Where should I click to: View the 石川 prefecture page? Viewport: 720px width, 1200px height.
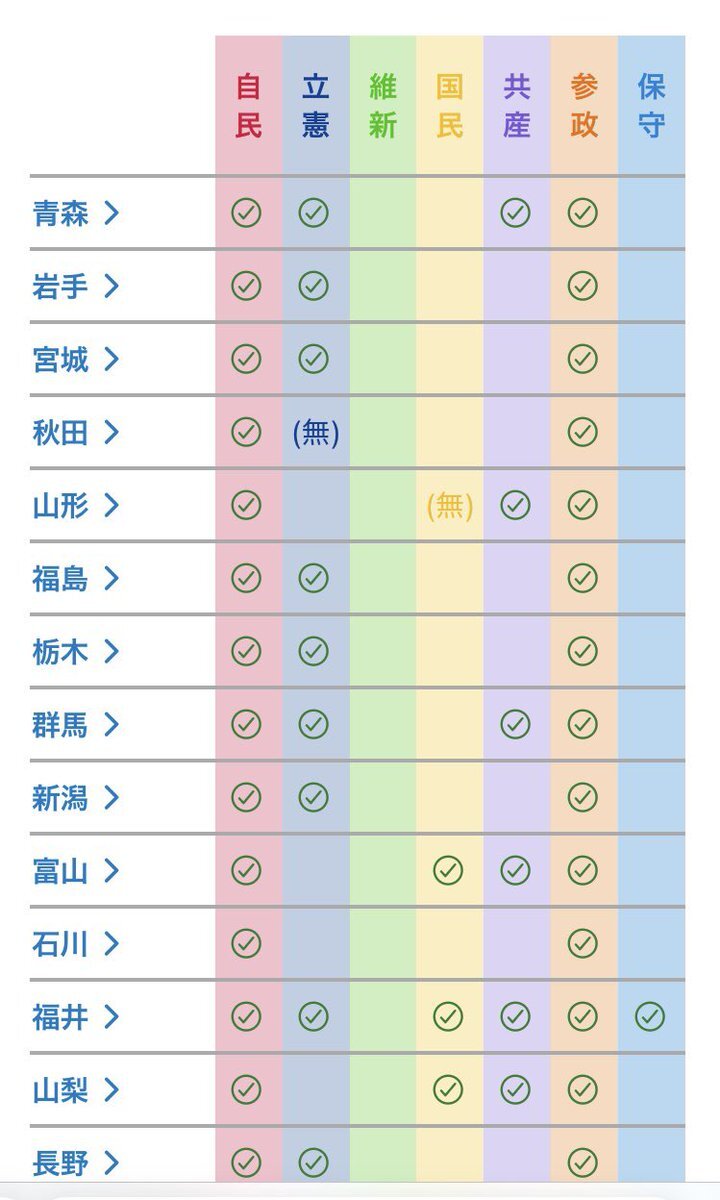pyautogui.click(x=76, y=943)
